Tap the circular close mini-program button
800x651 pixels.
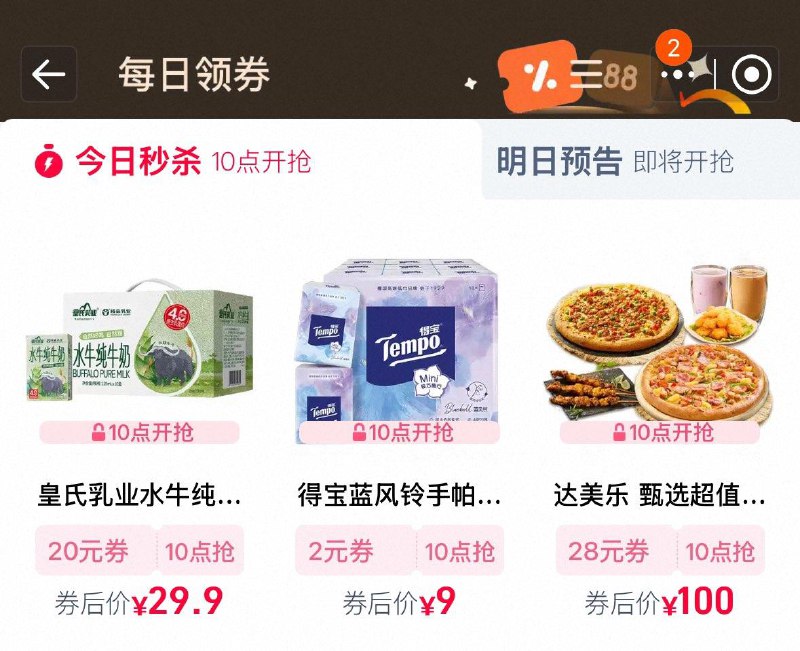click(751, 75)
